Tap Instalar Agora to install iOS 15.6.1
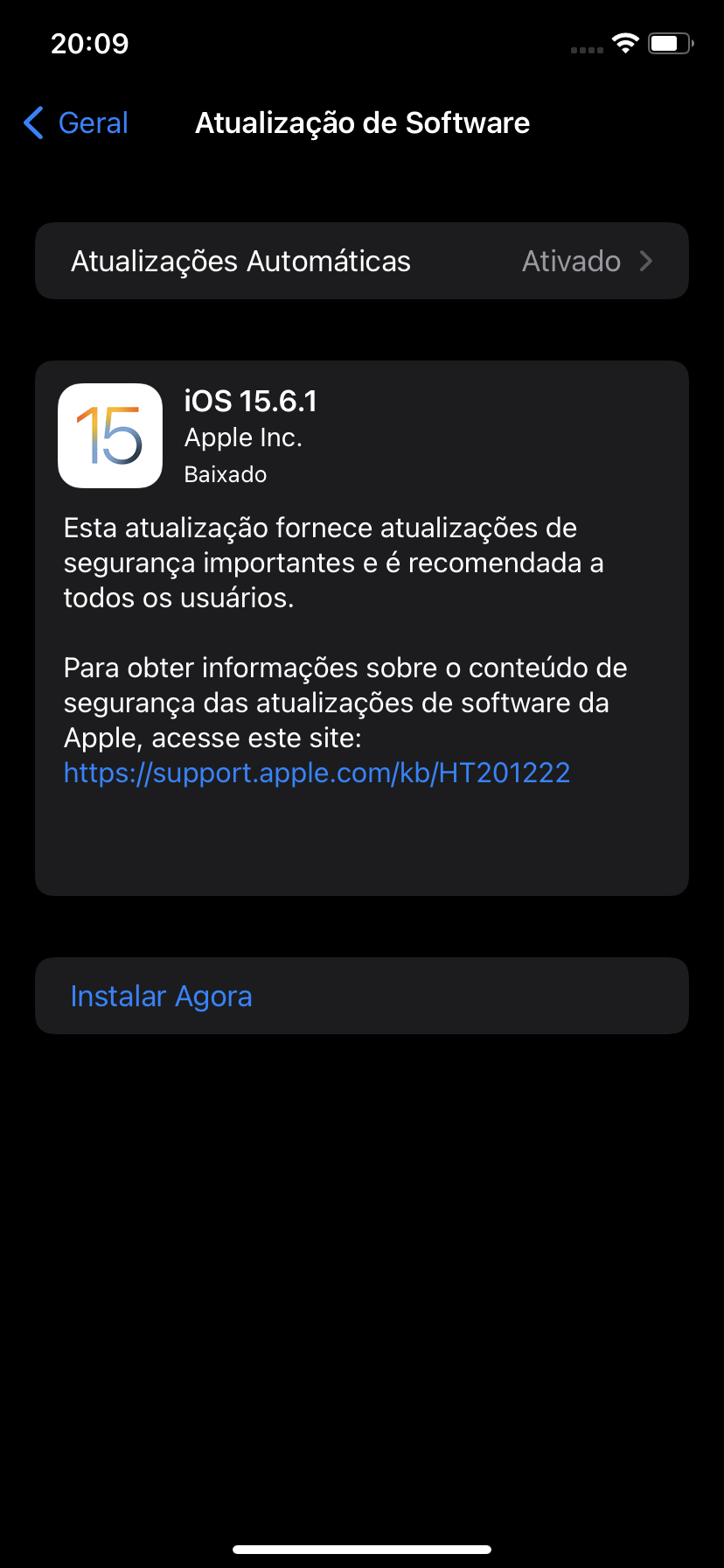Image resolution: width=724 pixels, height=1568 pixels. pos(162,996)
